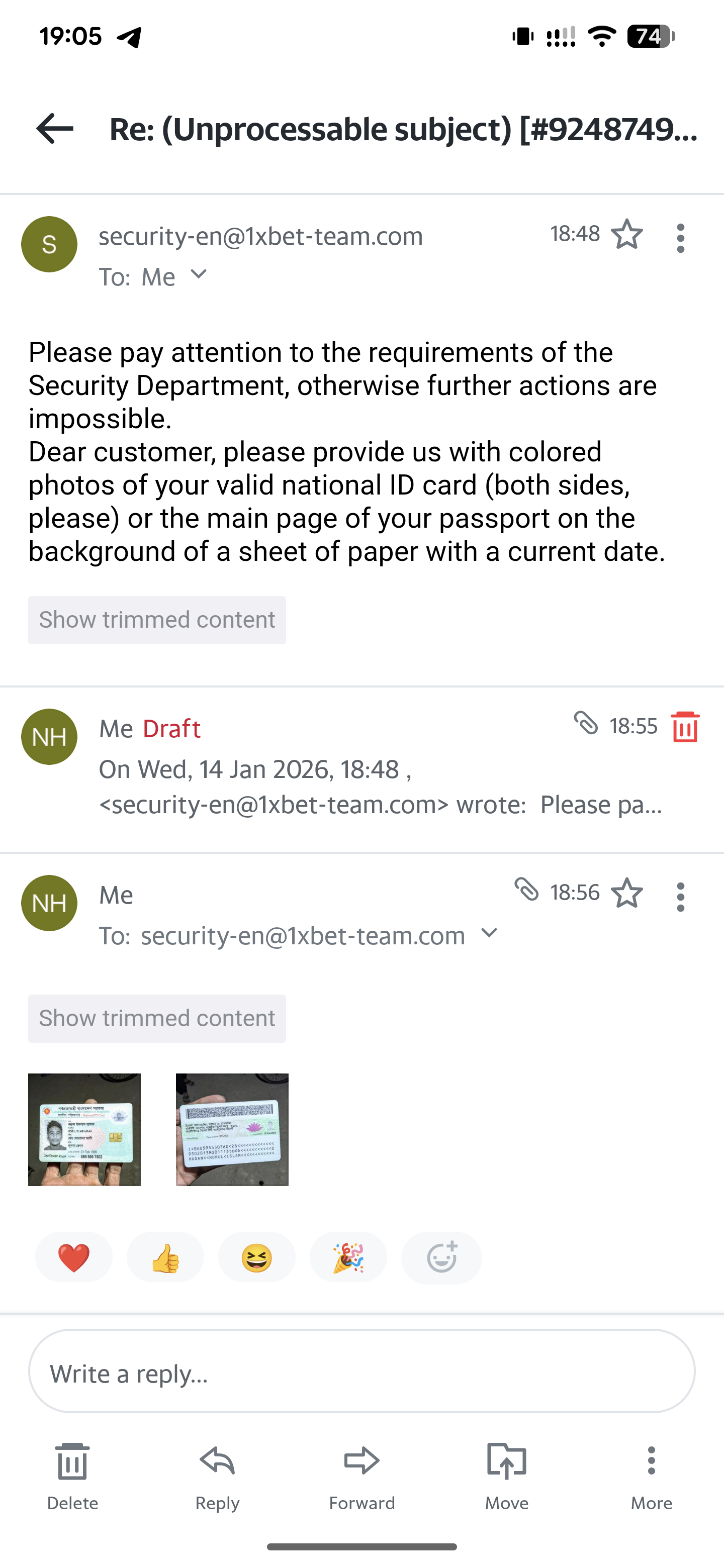Screen dimensions: 724x1568
Task: Star my sent message at 18:56
Action: coord(626,894)
